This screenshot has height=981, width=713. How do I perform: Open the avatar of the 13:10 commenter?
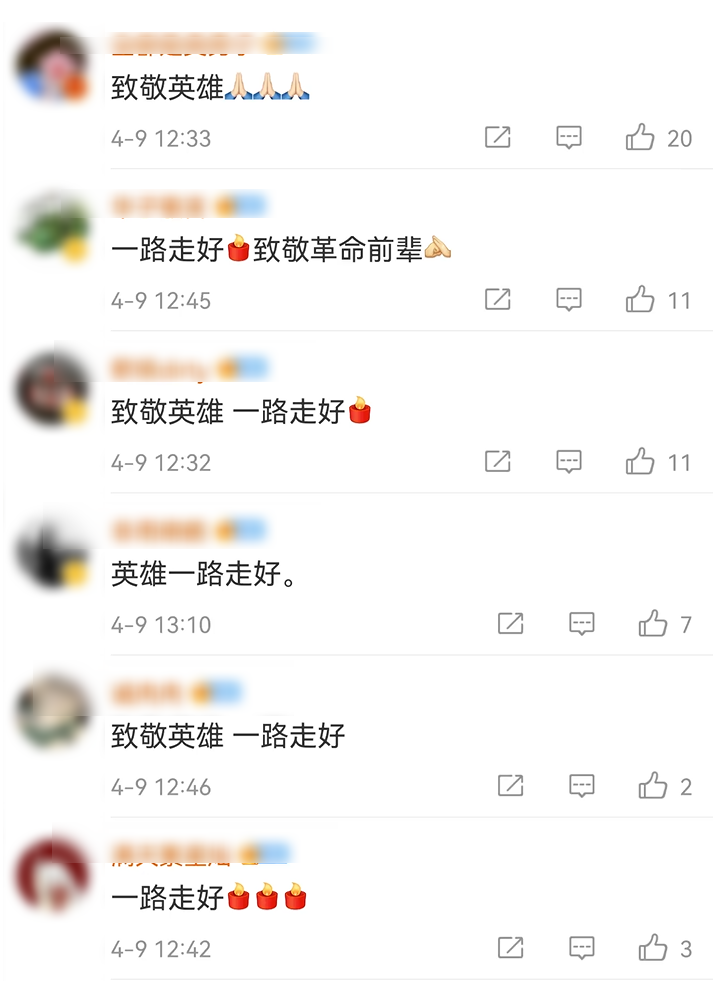coord(54,552)
